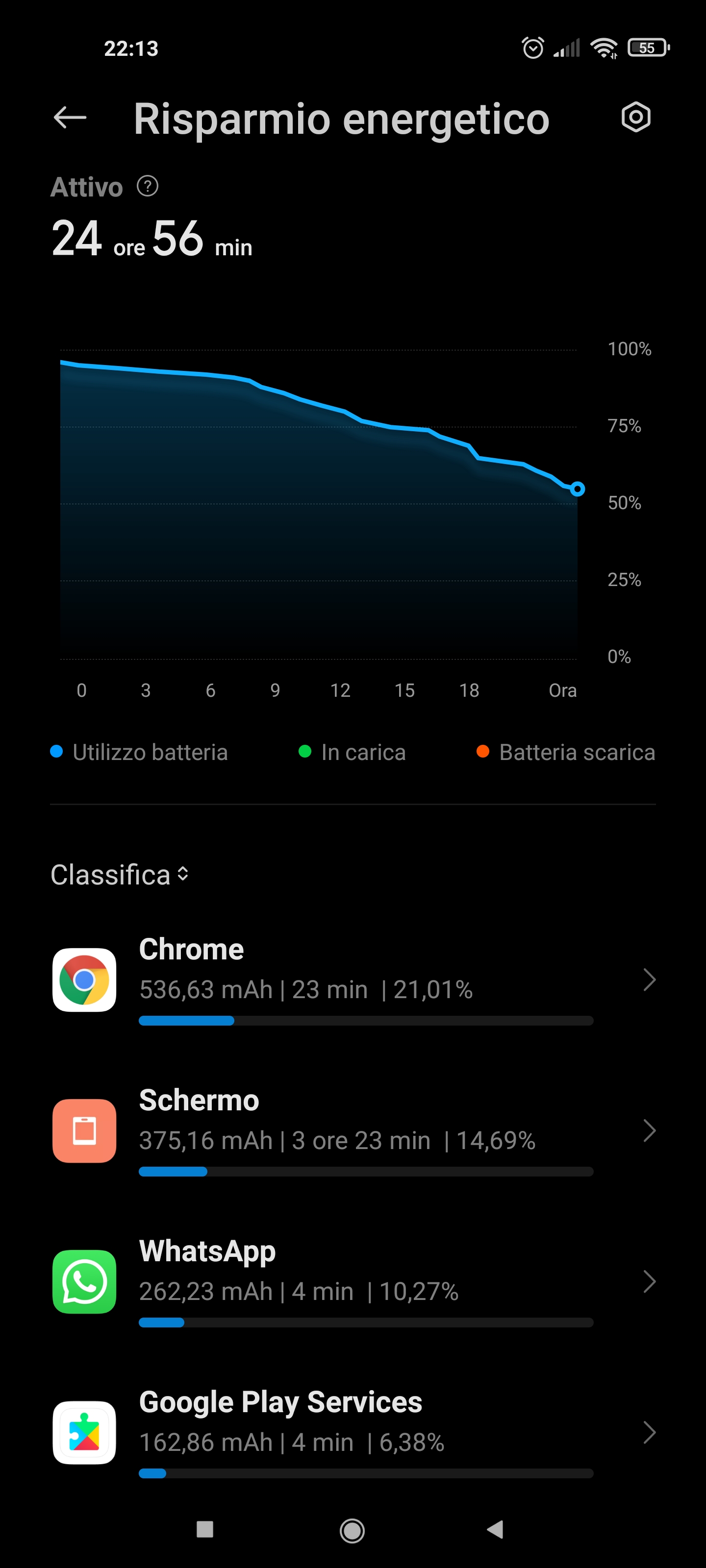The width and height of the screenshot is (706, 1568).
Task: Go back using the top arrow
Action: coord(70,118)
